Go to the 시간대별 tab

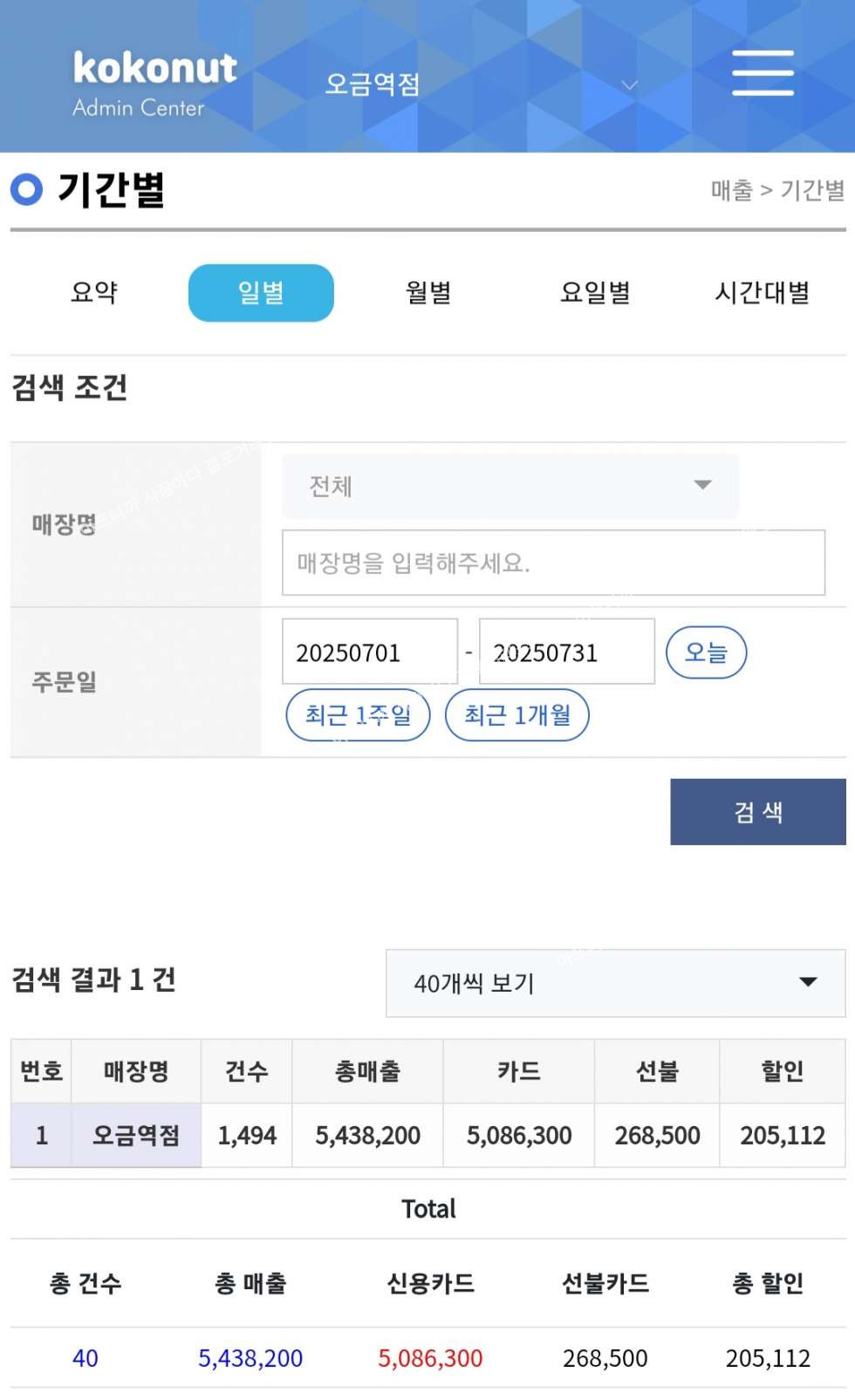(763, 292)
